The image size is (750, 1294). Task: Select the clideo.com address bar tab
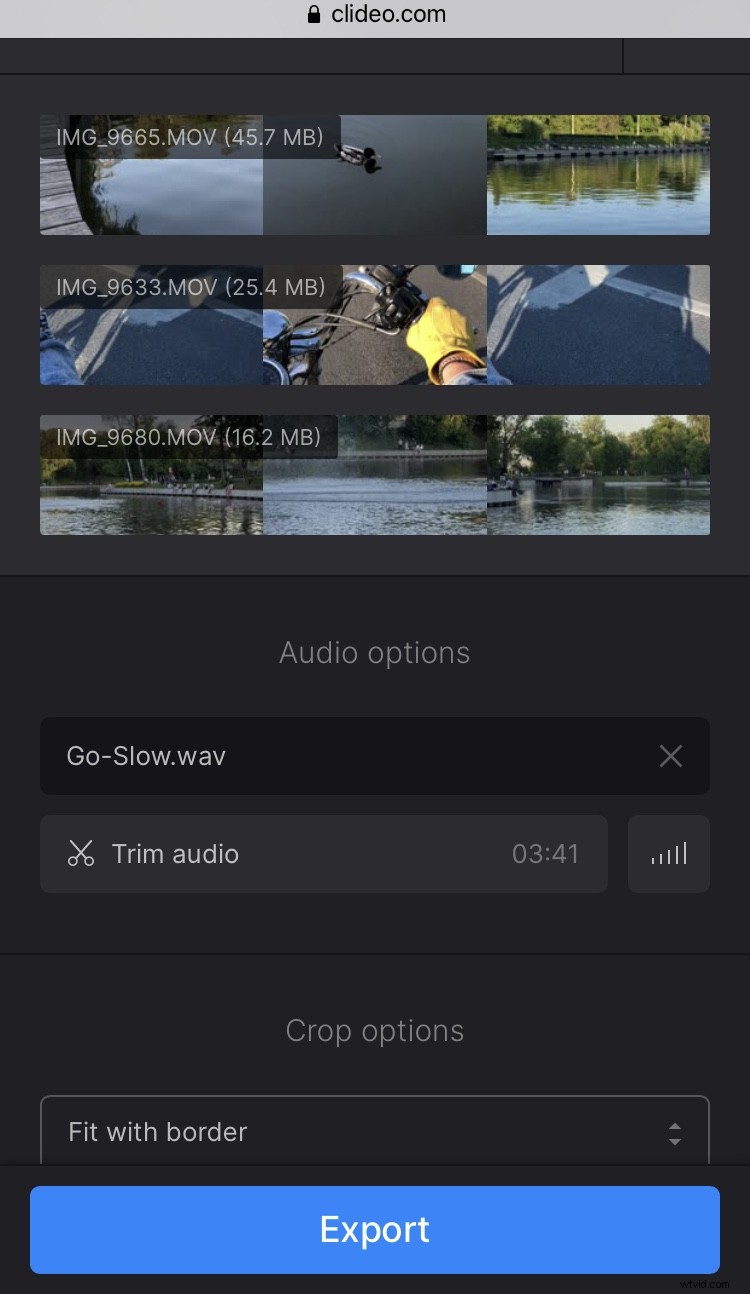(375, 14)
